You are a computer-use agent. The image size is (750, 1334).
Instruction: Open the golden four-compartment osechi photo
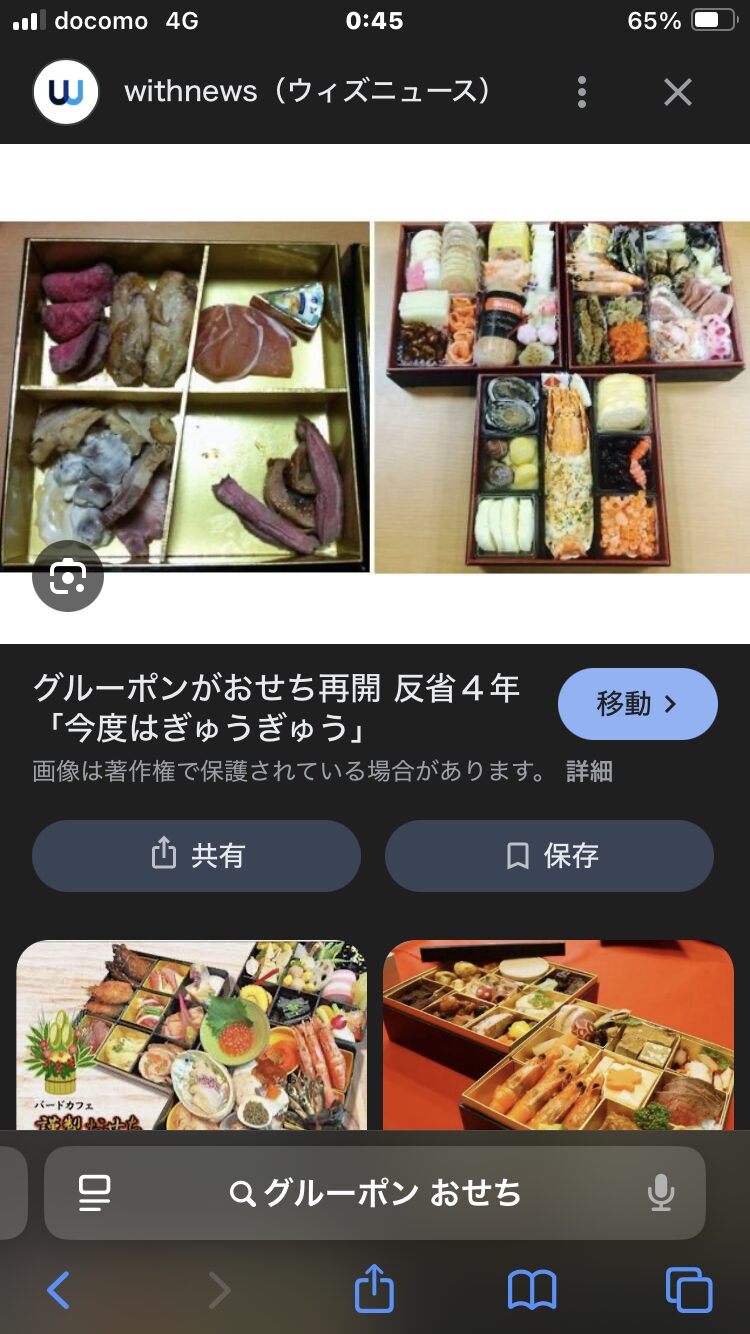click(185, 393)
